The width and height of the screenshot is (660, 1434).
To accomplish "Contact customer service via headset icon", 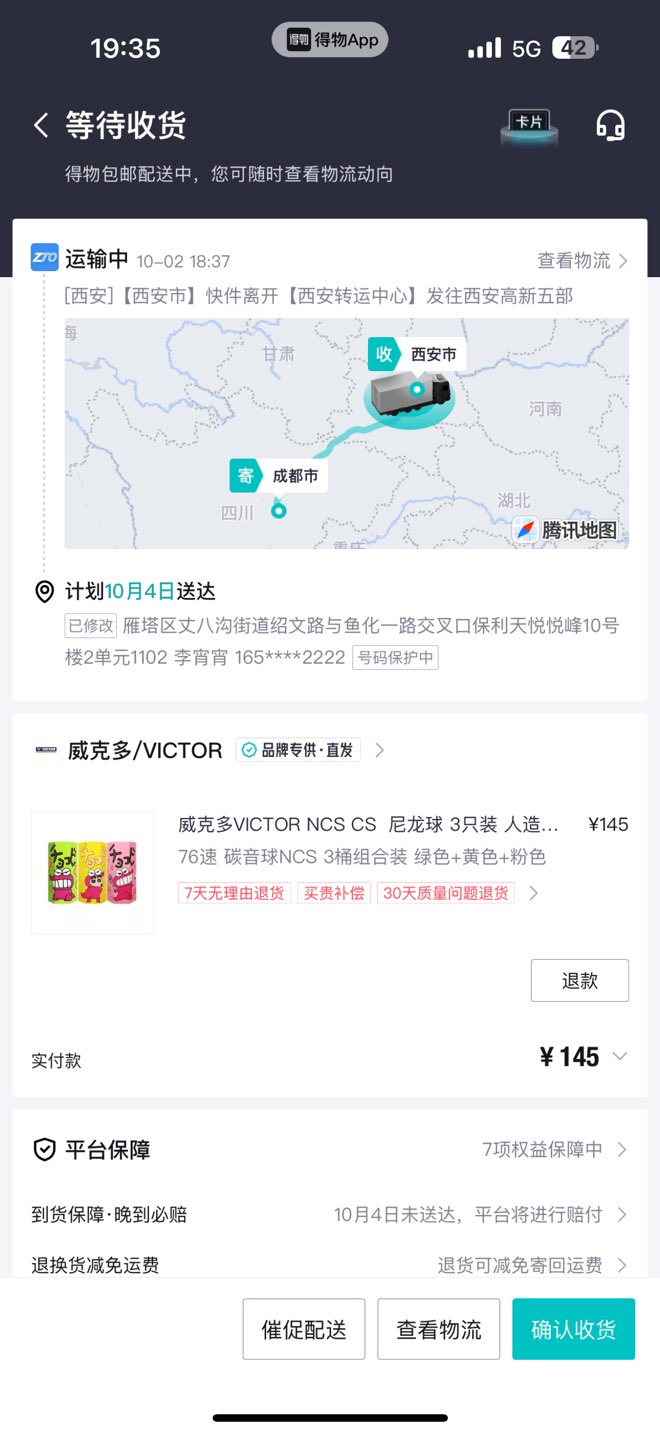I will tap(610, 126).
